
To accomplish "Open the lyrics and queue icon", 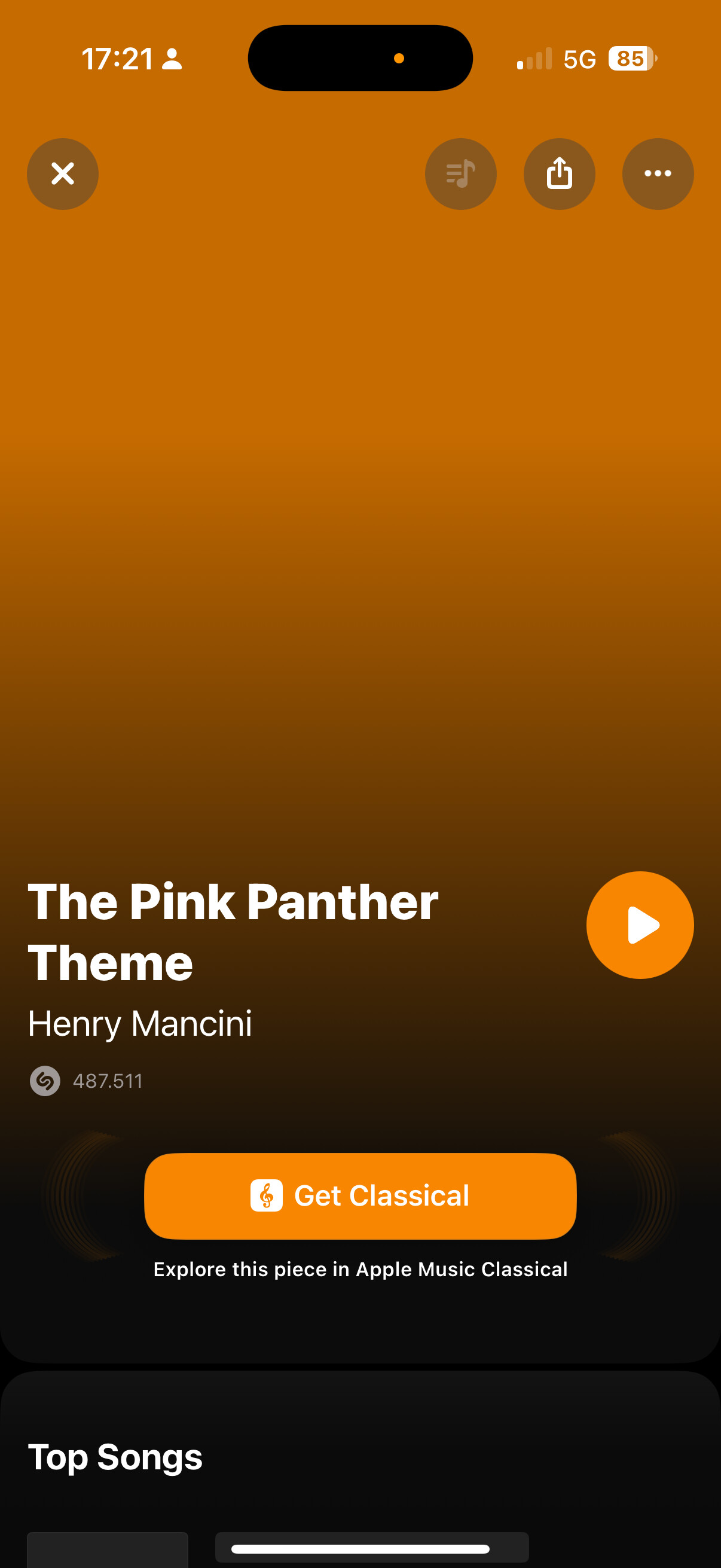I will click(x=460, y=174).
